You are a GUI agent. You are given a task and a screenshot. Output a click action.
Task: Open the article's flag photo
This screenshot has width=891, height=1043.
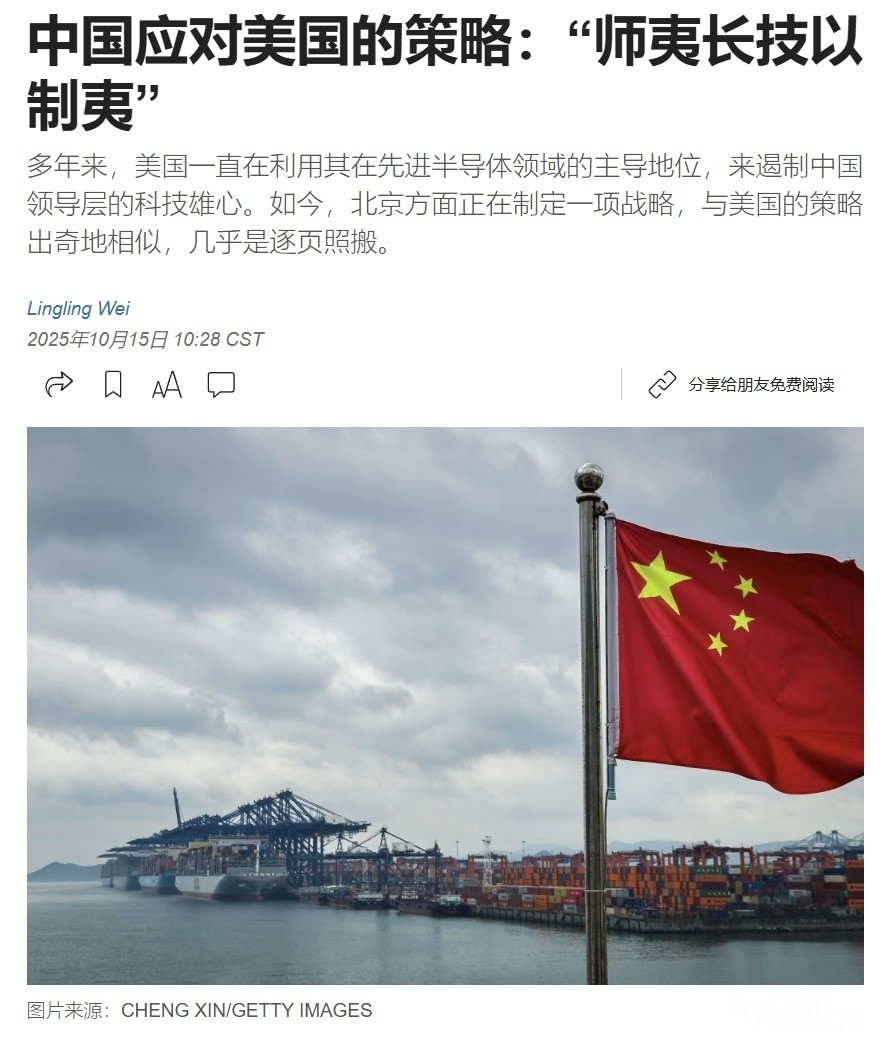(445, 706)
